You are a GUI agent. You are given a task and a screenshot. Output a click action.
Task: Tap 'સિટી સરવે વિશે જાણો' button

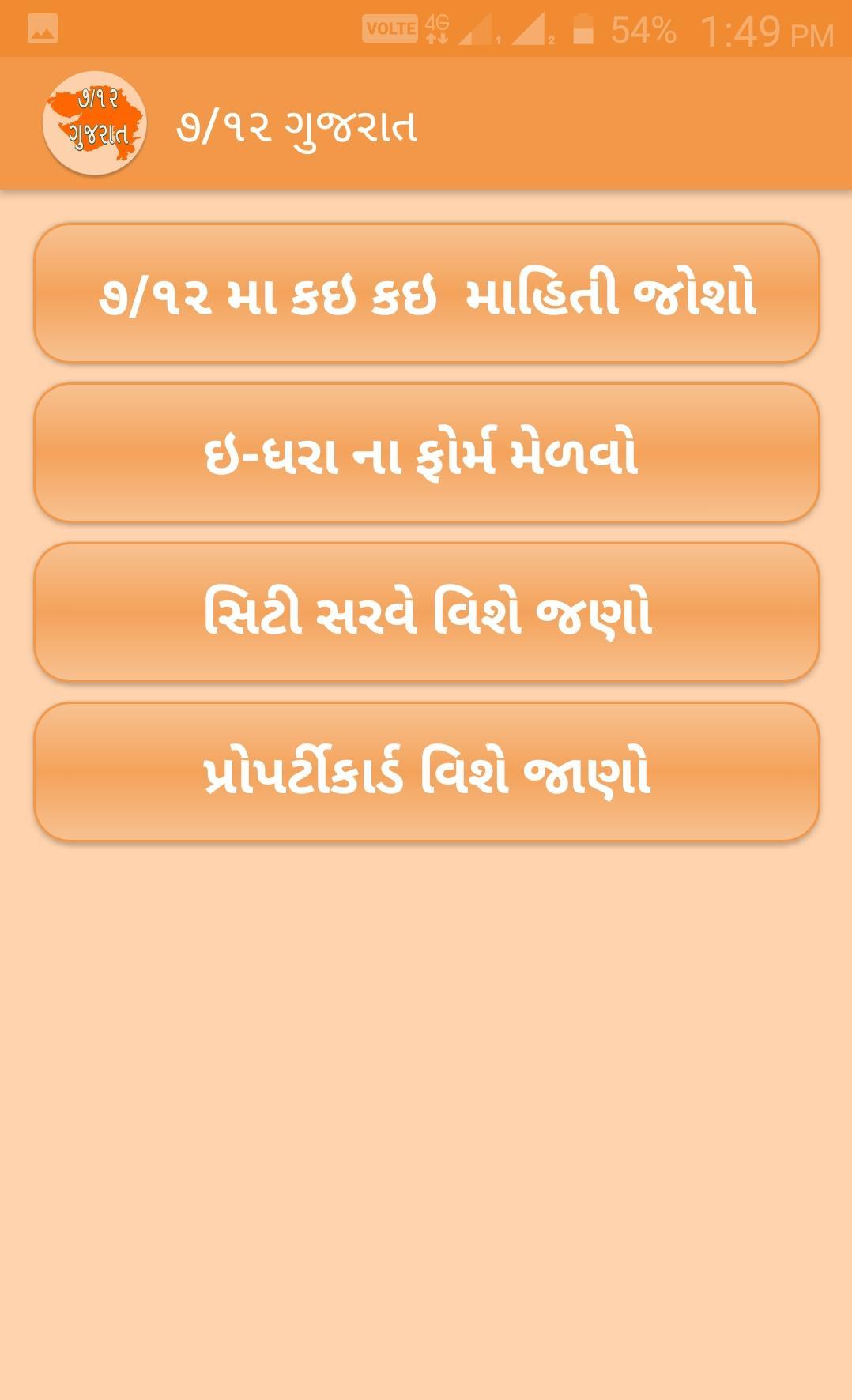click(x=426, y=612)
